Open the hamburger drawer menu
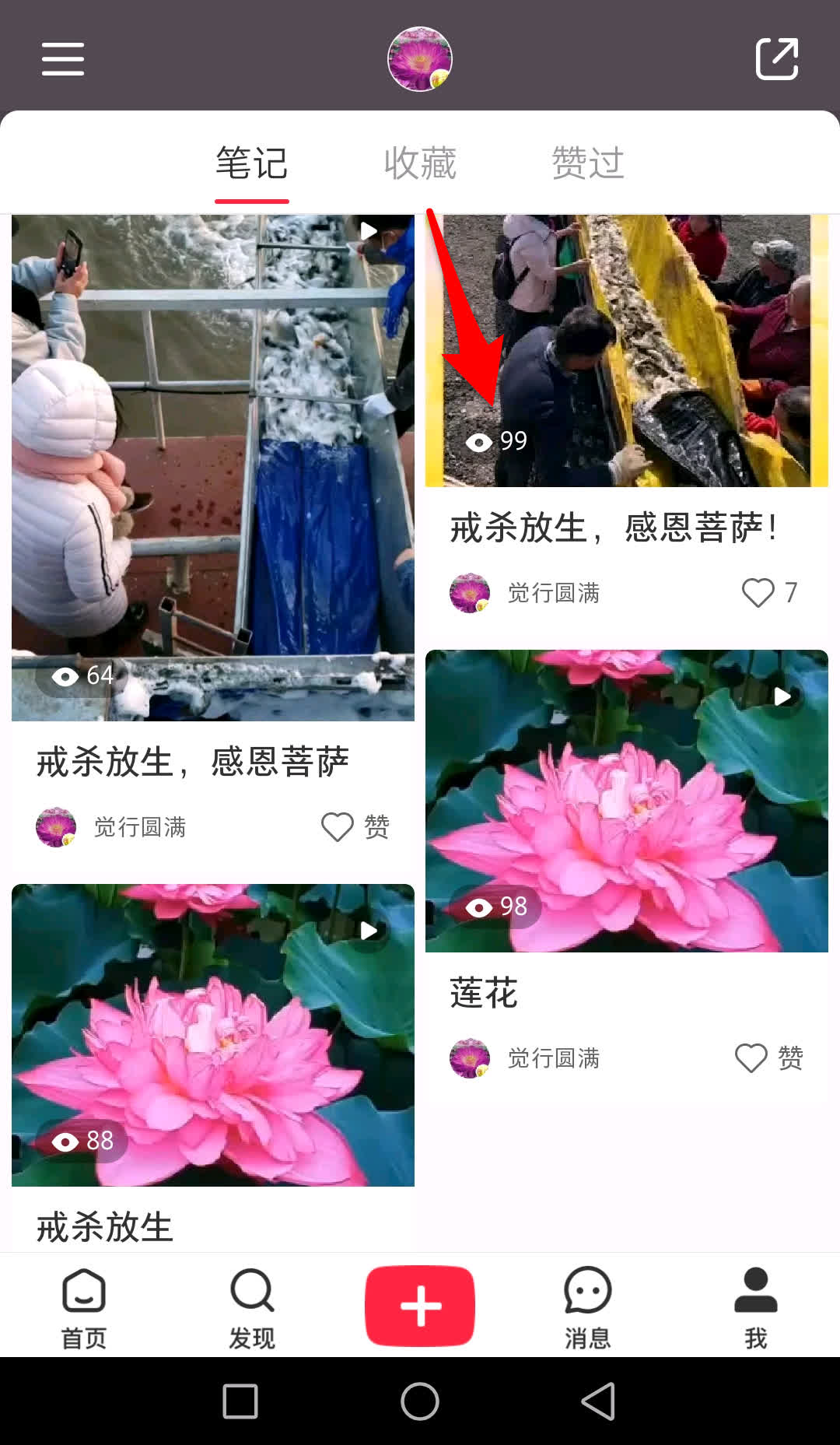Viewport: 840px width, 1445px height. 63,59
